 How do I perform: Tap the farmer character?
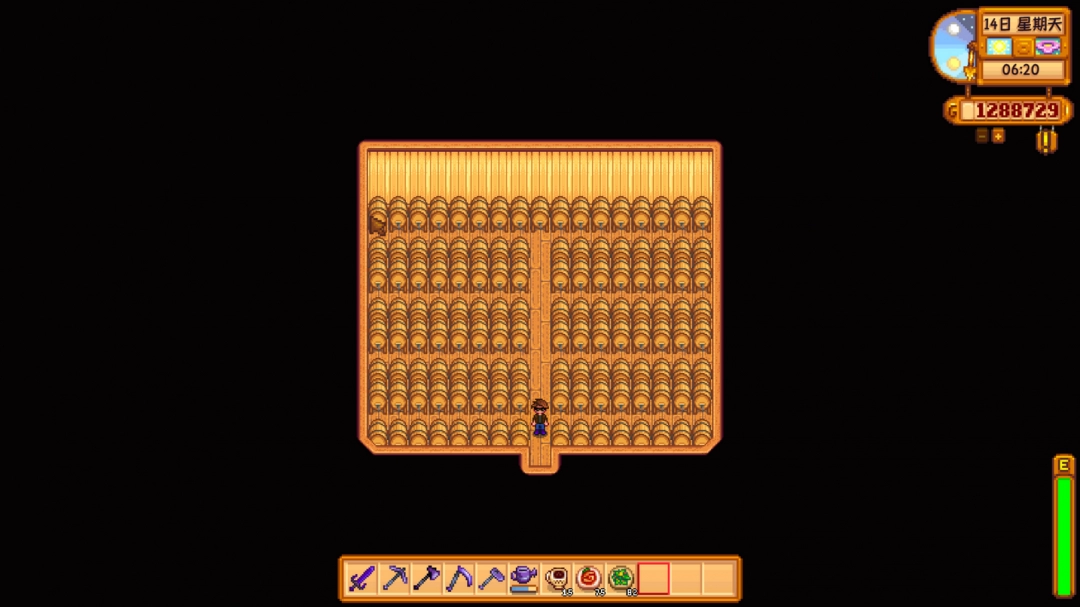pyautogui.click(x=540, y=418)
